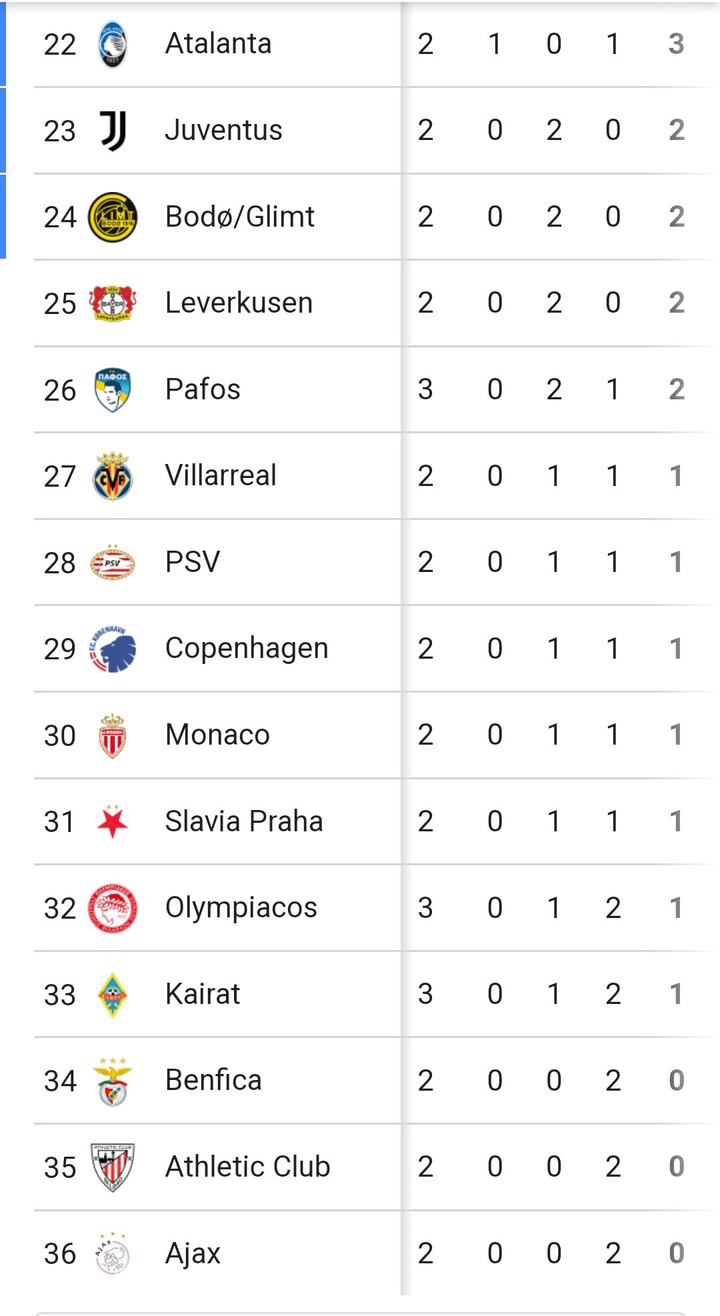720x1316 pixels.
Task: Tap the Monaco team row
Action: click(217, 735)
